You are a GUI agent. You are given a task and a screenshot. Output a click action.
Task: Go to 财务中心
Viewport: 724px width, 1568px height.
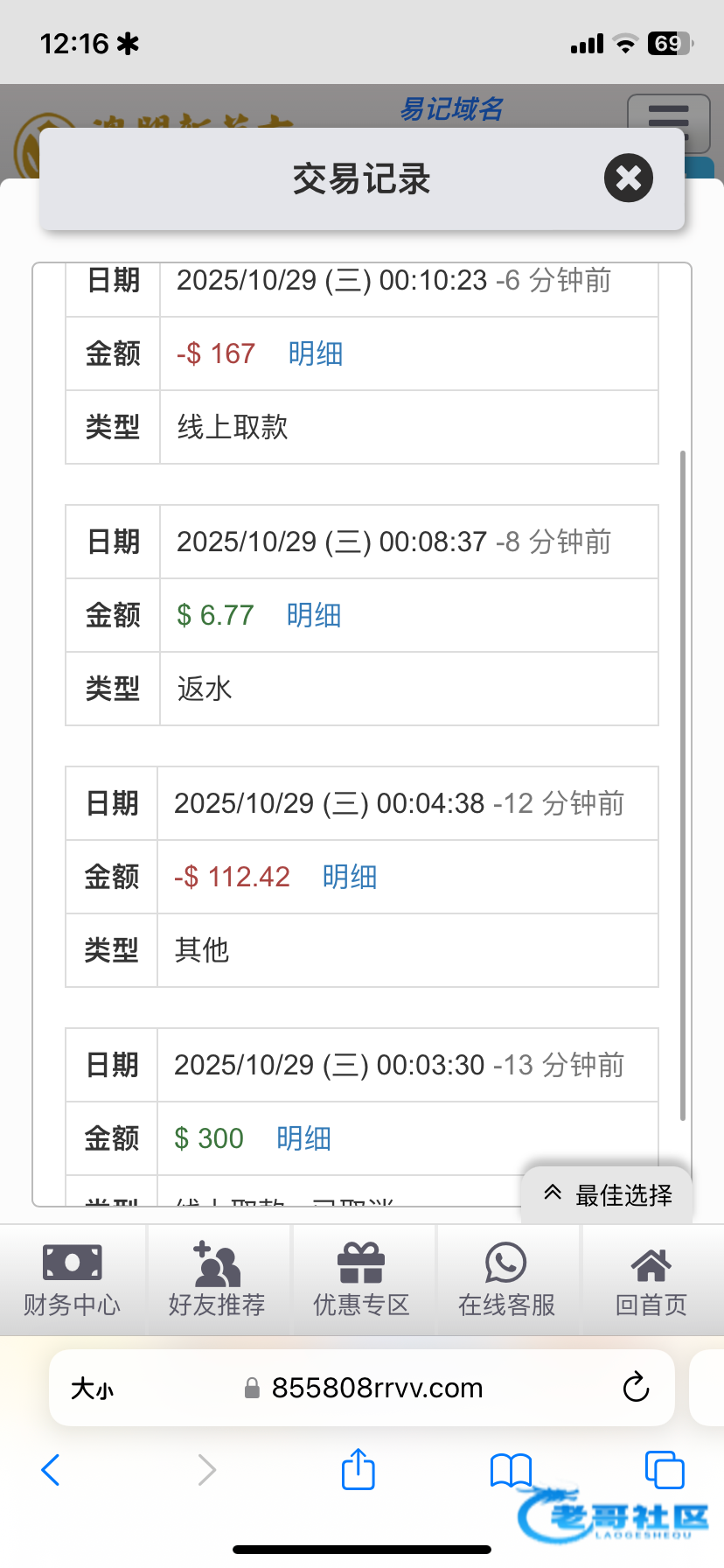72,1279
